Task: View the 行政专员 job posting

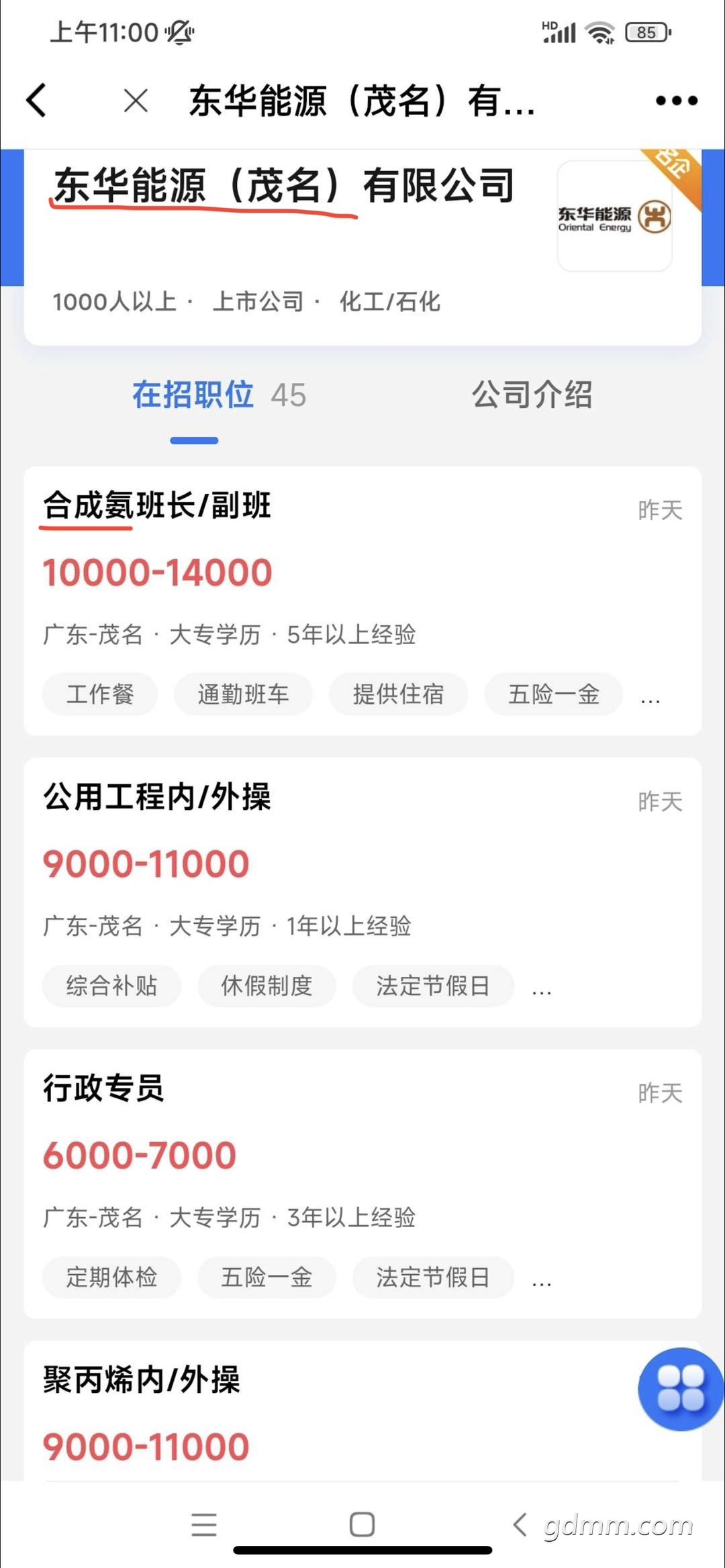Action: coord(362,1184)
